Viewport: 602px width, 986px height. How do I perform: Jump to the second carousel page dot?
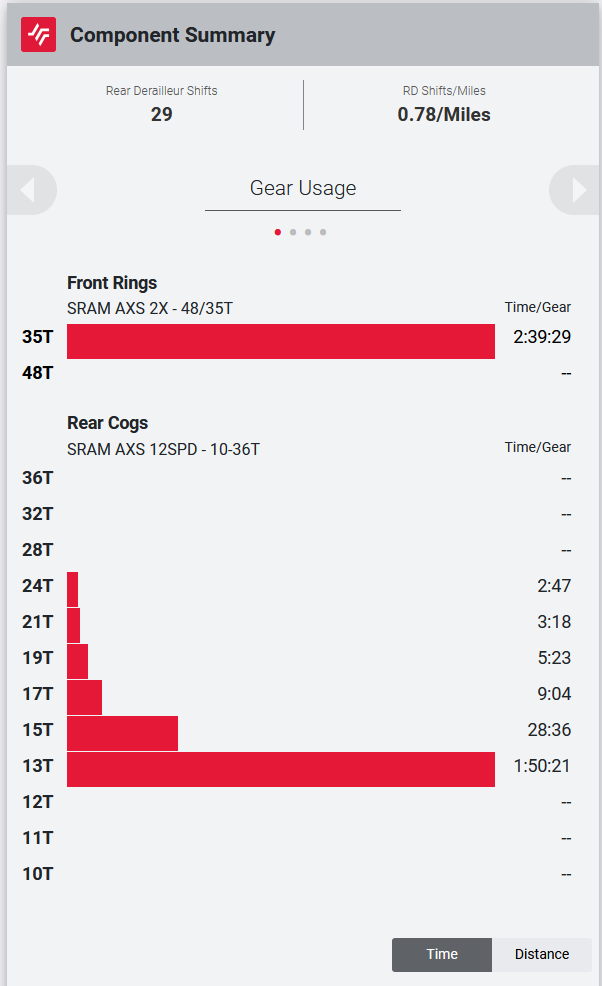click(293, 232)
